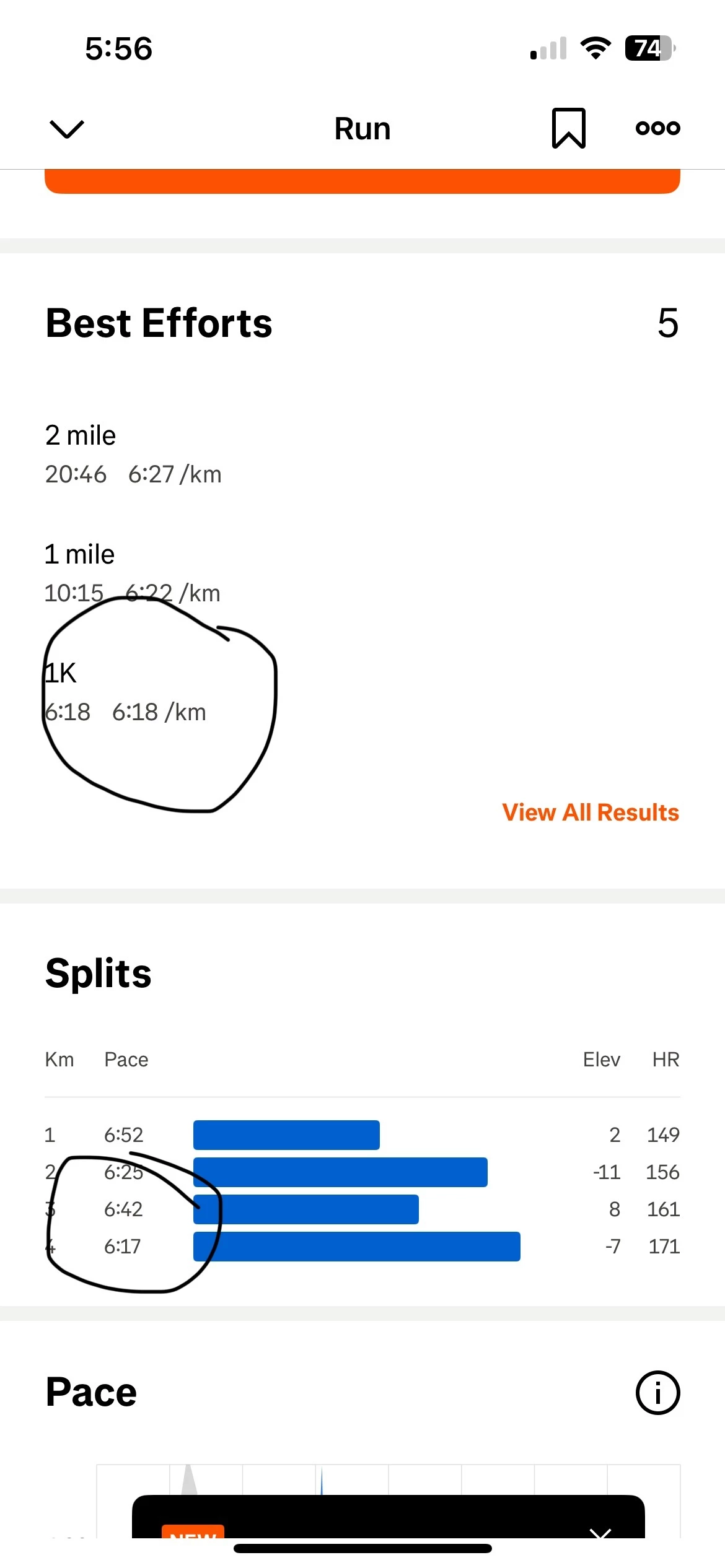Tap the orange button below the header
The image size is (725, 1568).
(x=362, y=182)
